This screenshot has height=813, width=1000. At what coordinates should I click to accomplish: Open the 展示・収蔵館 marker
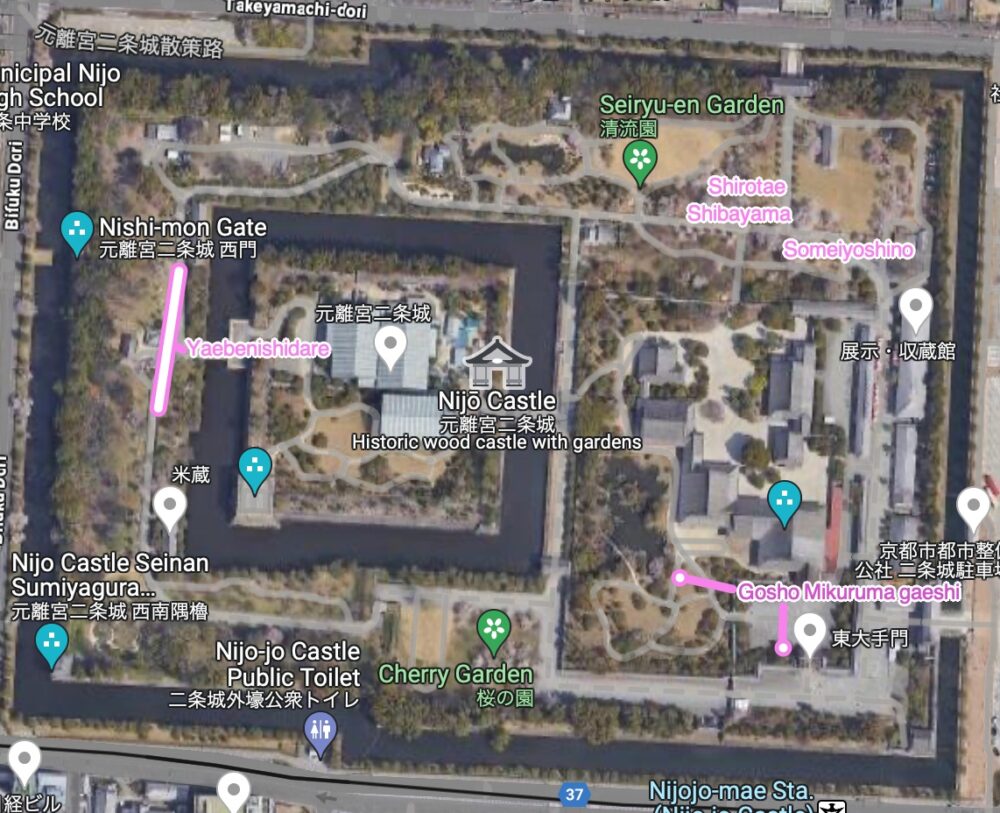pyautogui.click(x=916, y=308)
